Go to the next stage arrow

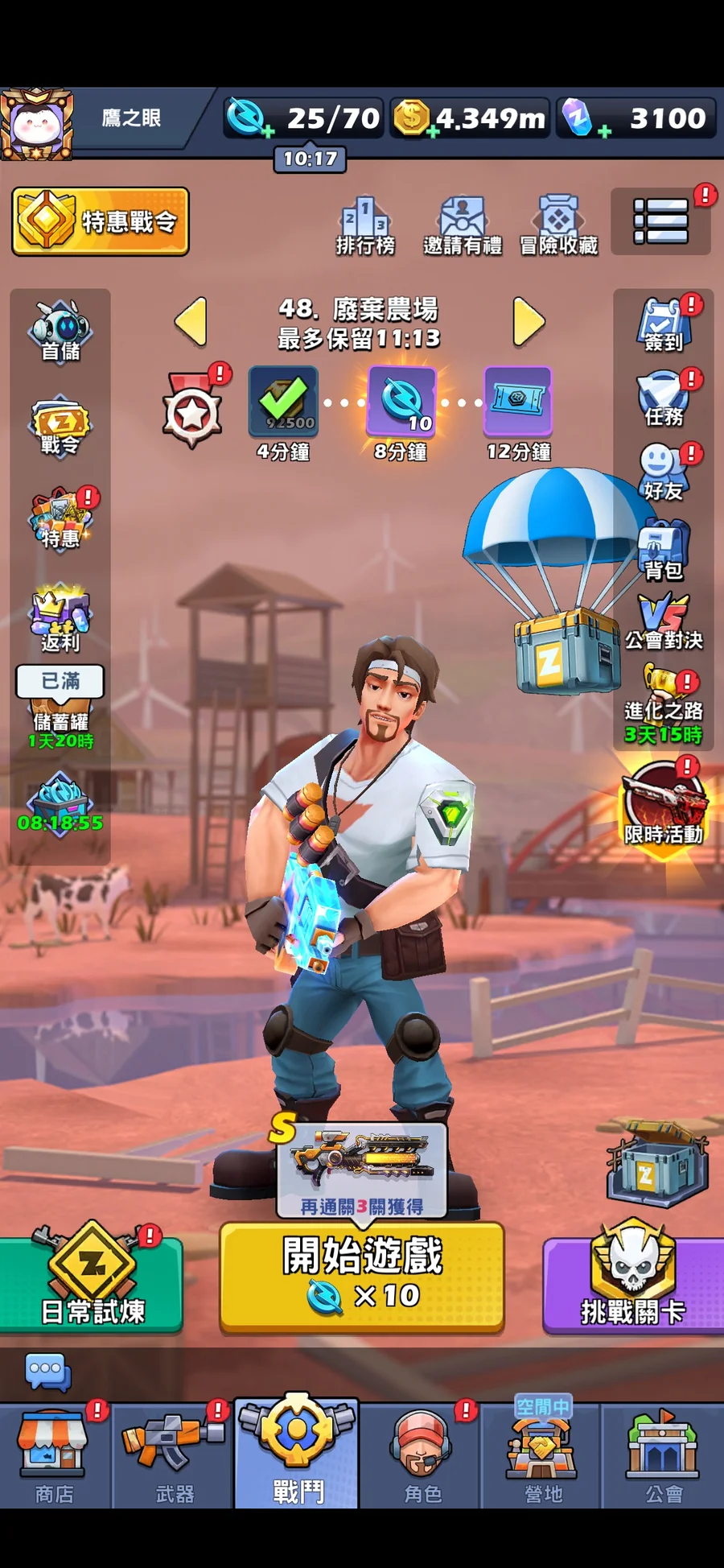[529, 322]
